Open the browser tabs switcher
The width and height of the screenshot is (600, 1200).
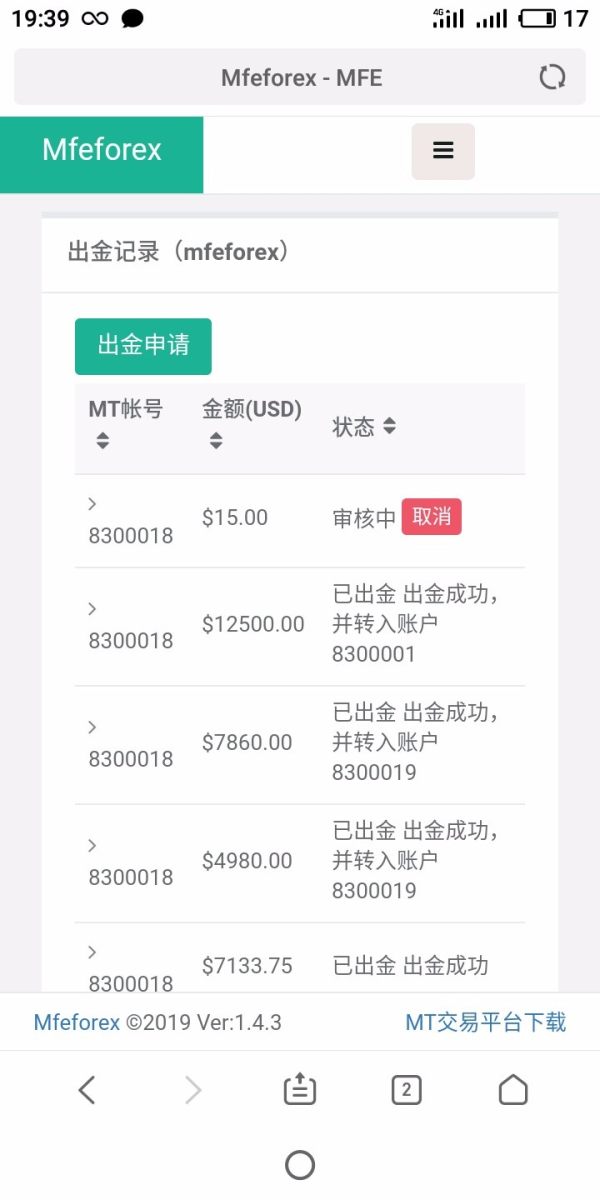point(405,1089)
